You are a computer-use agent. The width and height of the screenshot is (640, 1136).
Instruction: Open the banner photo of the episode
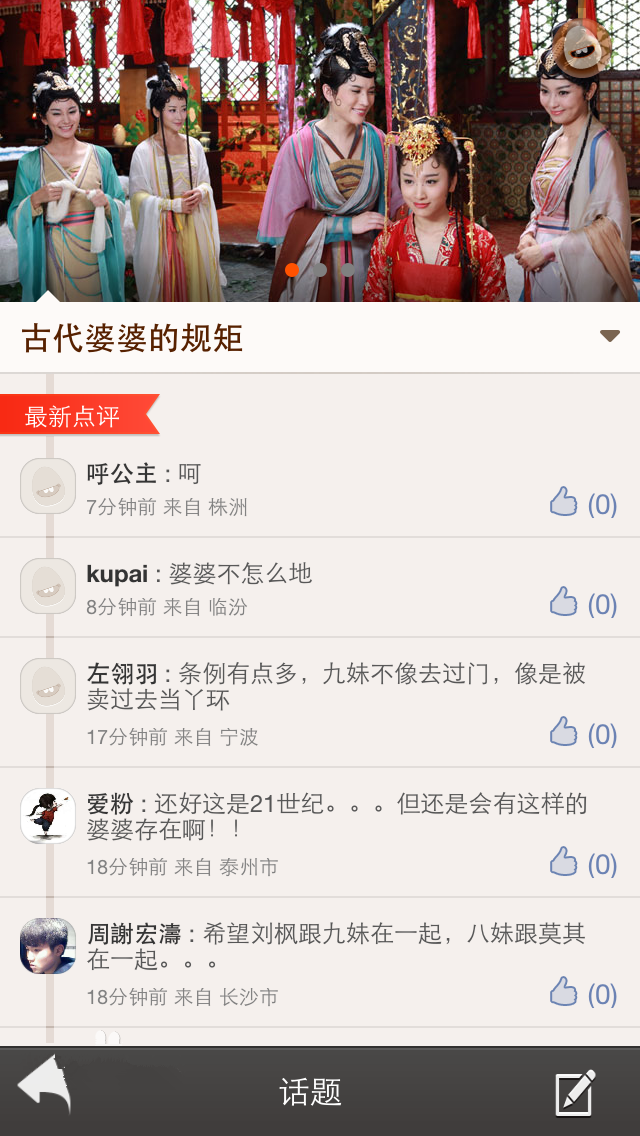[x=320, y=150]
